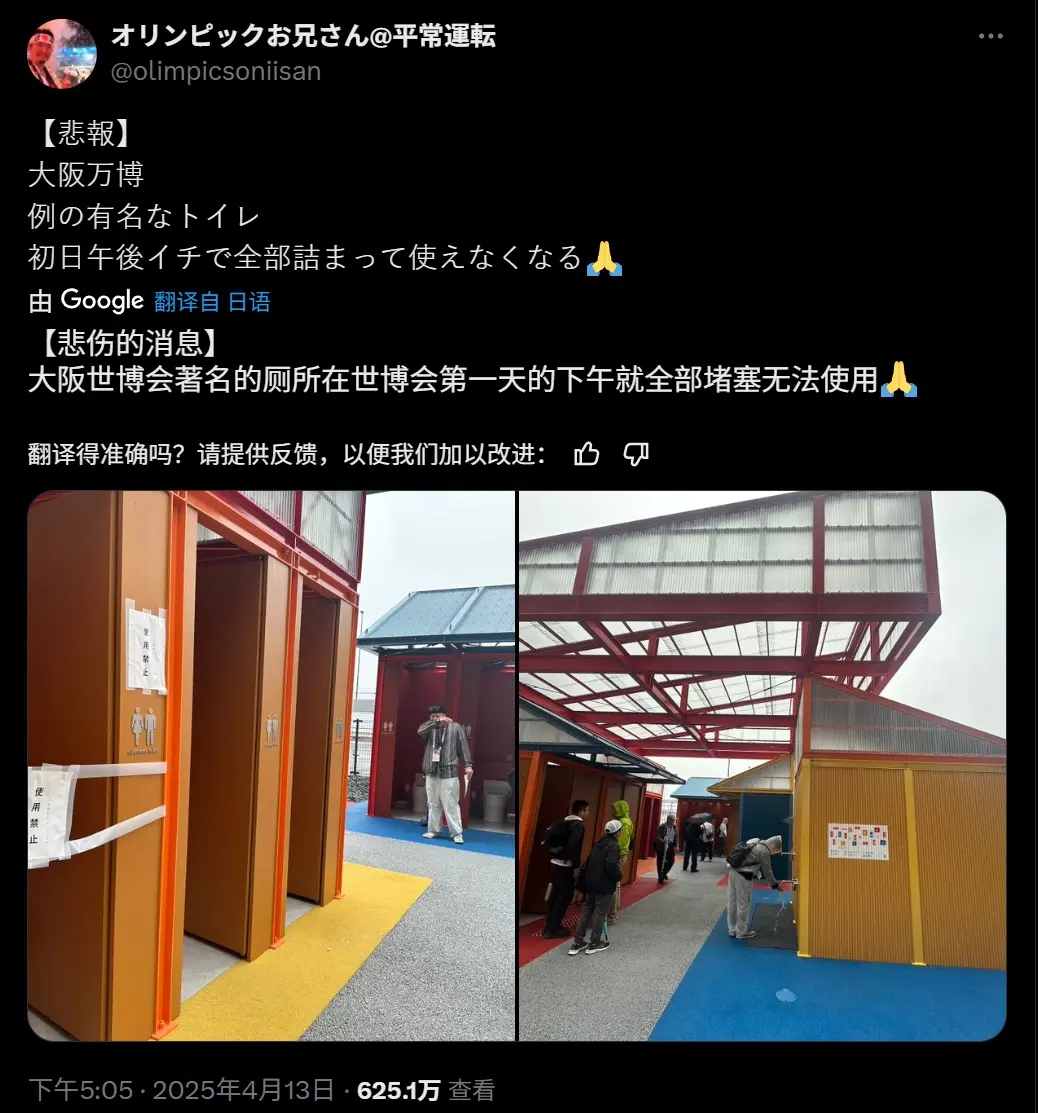Open the @olimpicsoniisan profile handle
The height and width of the screenshot is (1113, 1038).
[x=215, y=72]
